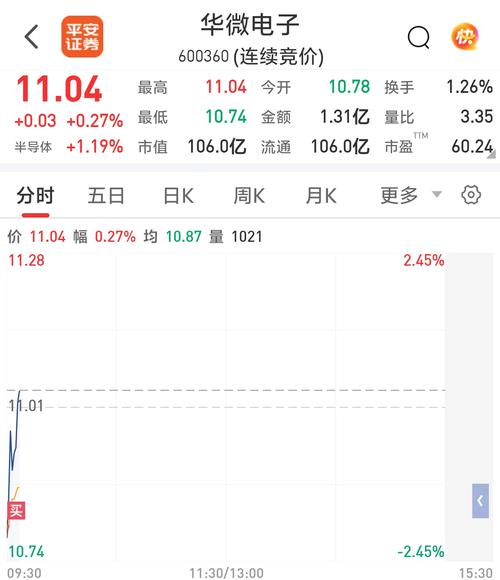The height and width of the screenshot is (580, 500).
Task: Select the 月K chart tab
Action: (321, 196)
